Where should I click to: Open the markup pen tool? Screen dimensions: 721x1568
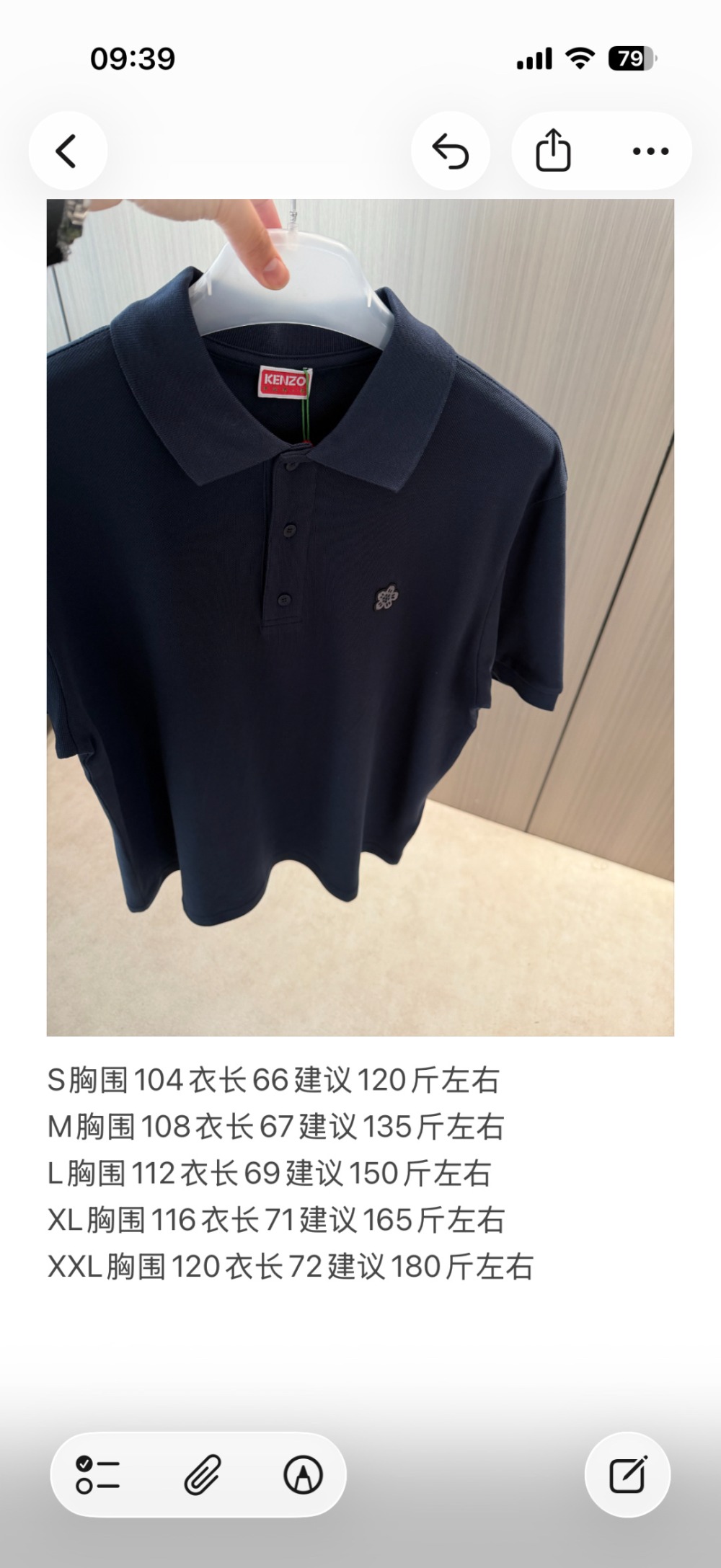click(303, 1475)
